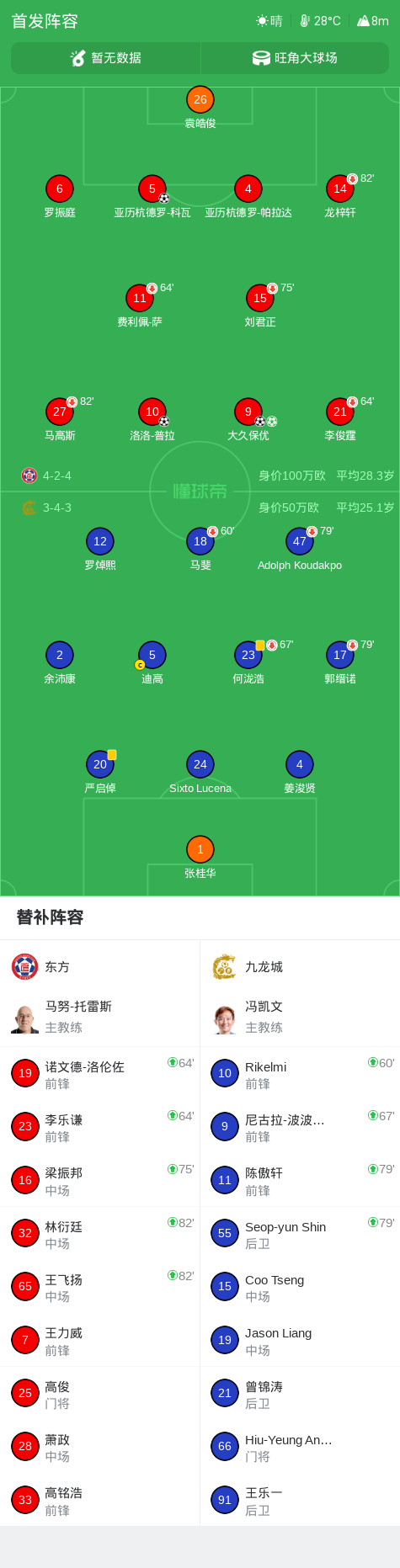Screen dimensions: 400x1568
Task: Open captain 迪高 number 5
Action: click(x=152, y=662)
